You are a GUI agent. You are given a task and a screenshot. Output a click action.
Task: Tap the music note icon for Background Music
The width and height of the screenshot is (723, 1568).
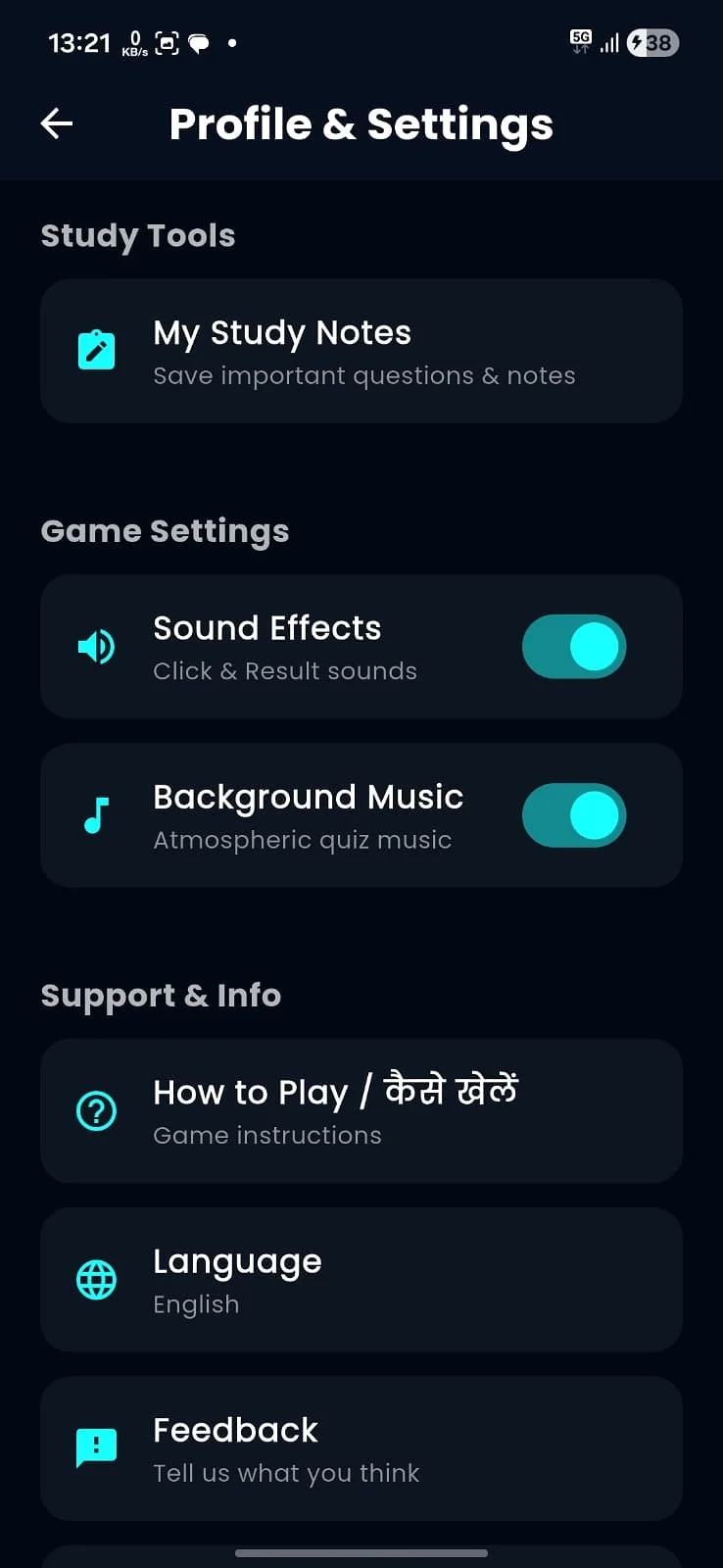click(95, 814)
